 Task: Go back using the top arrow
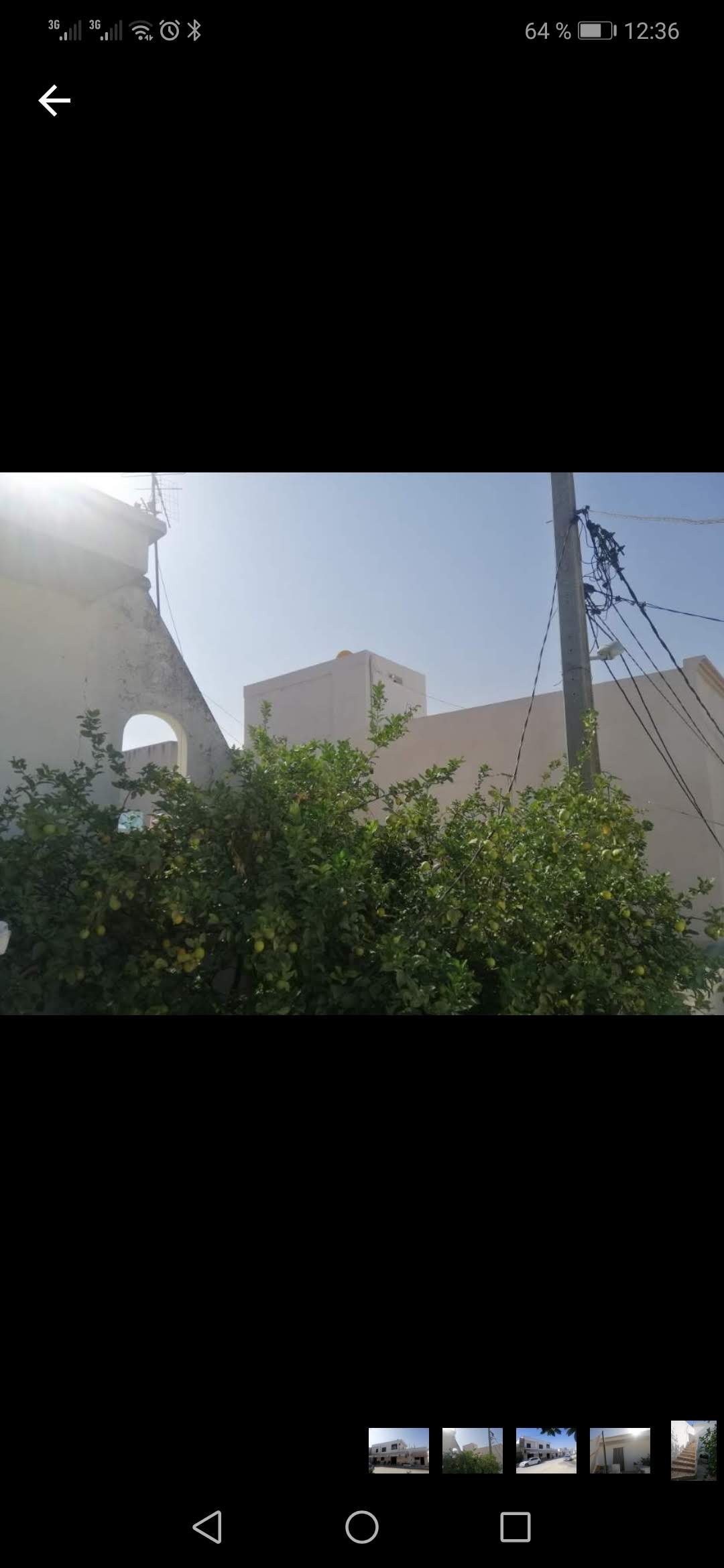click(x=54, y=101)
